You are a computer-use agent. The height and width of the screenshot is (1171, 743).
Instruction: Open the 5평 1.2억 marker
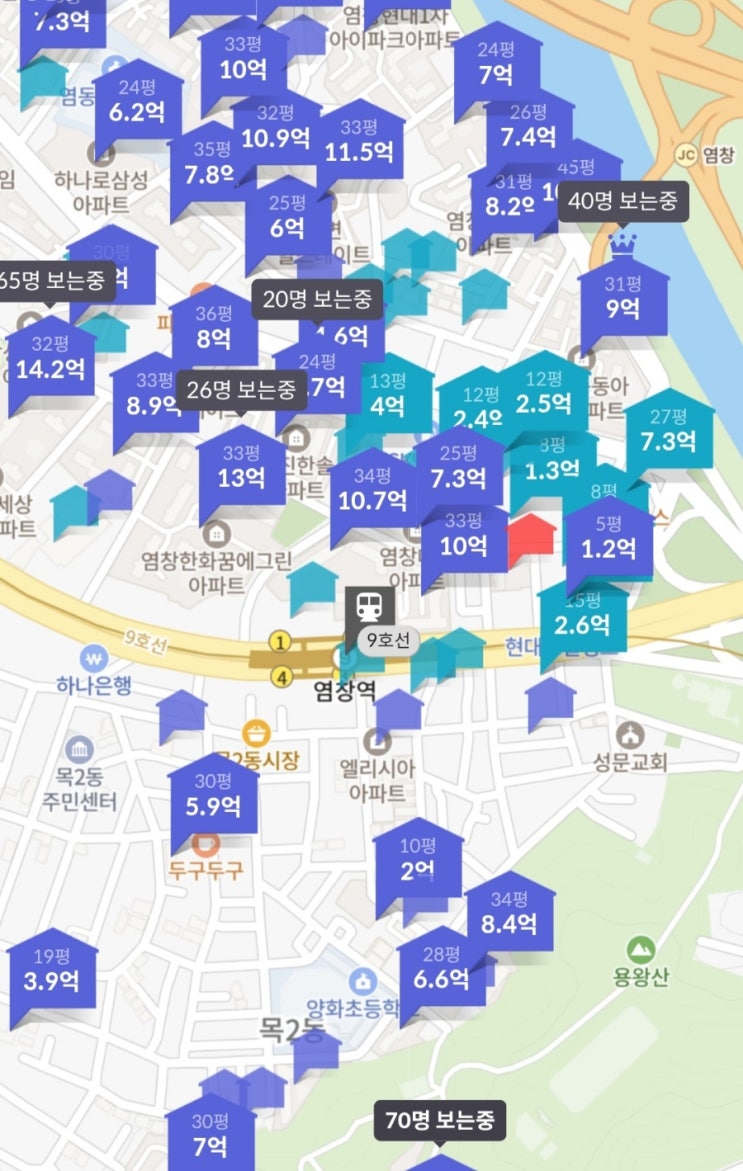pos(609,540)
